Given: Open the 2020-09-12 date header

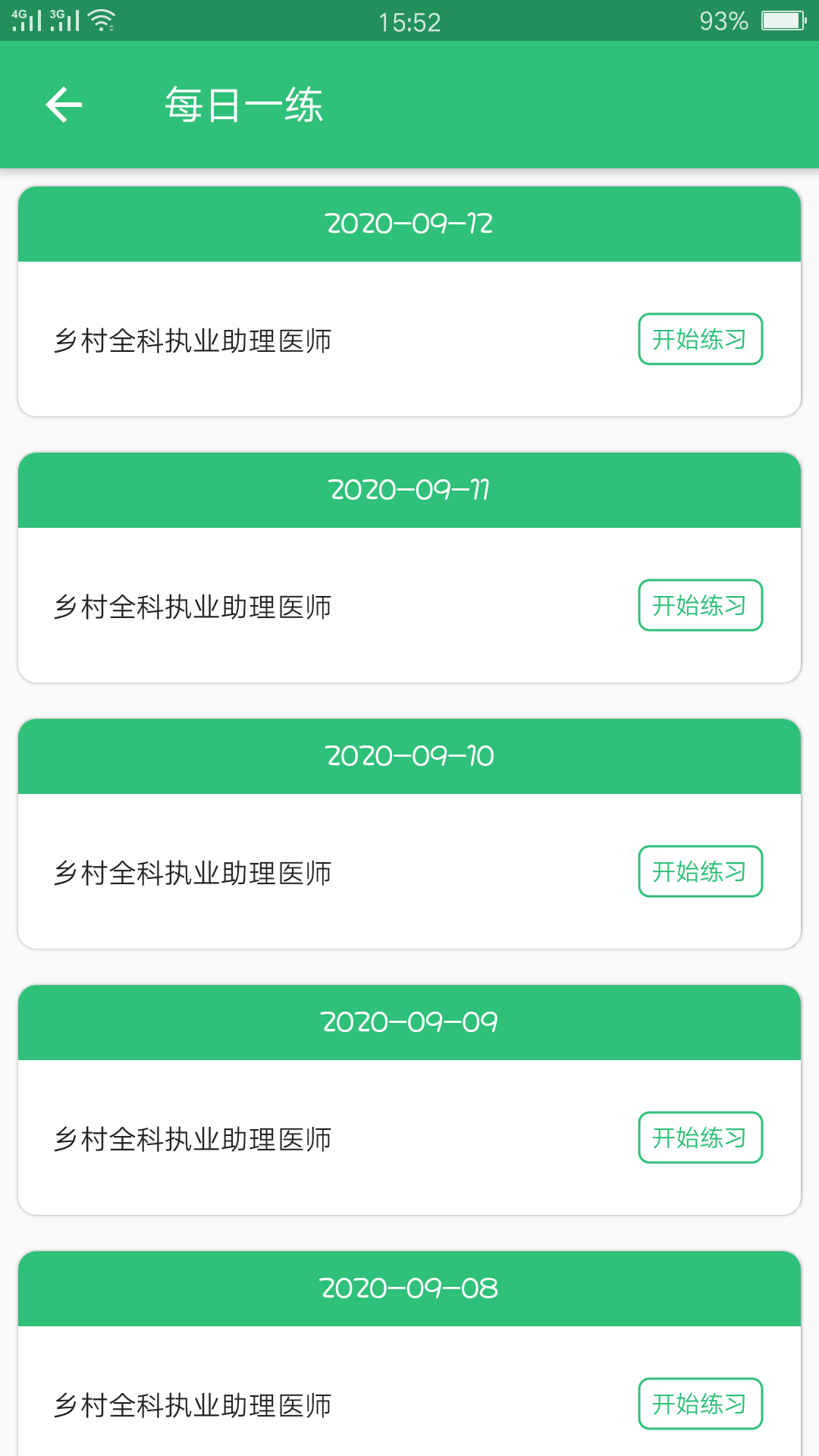Looking at the screenshot, I should 409,223.
